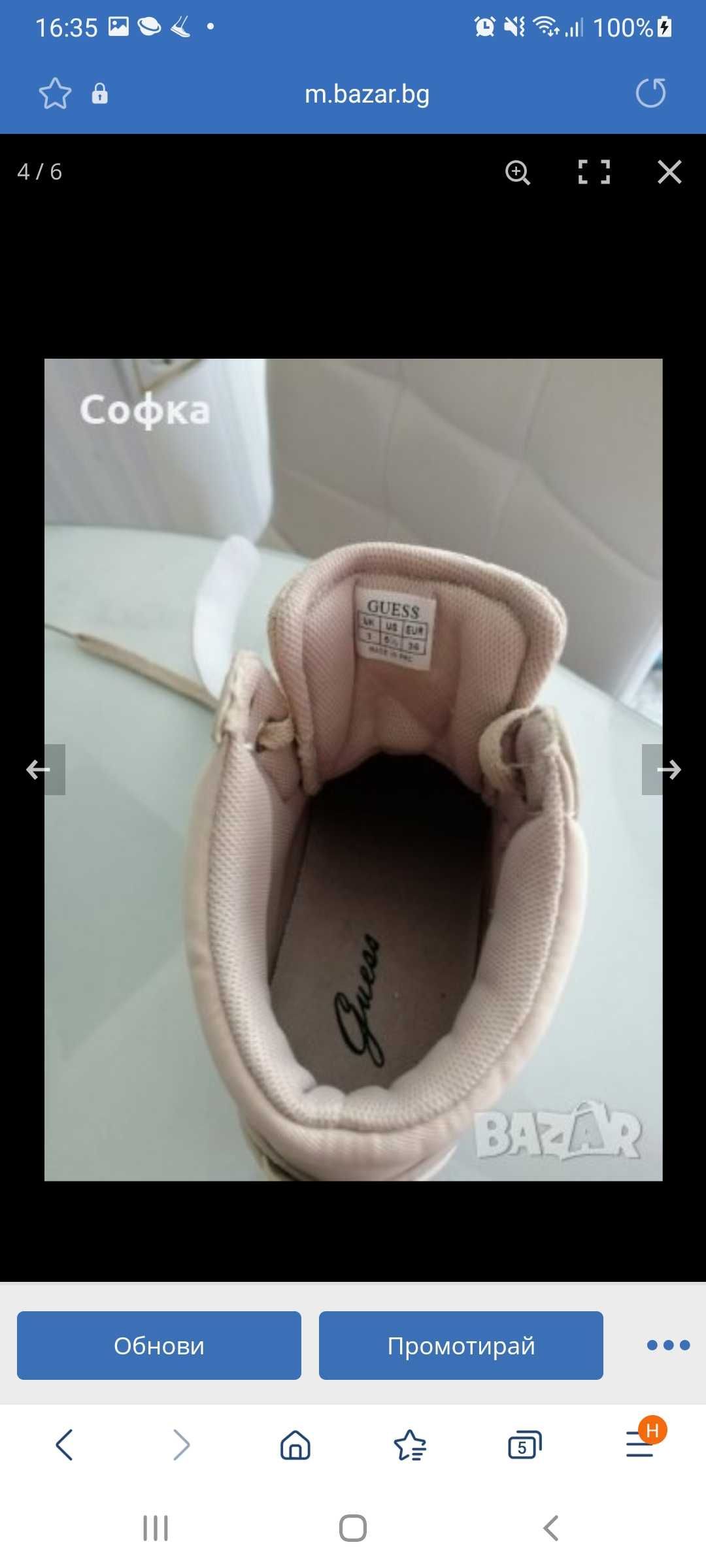Zoom into the photo with the magnifier

click(x=518, y=173)
